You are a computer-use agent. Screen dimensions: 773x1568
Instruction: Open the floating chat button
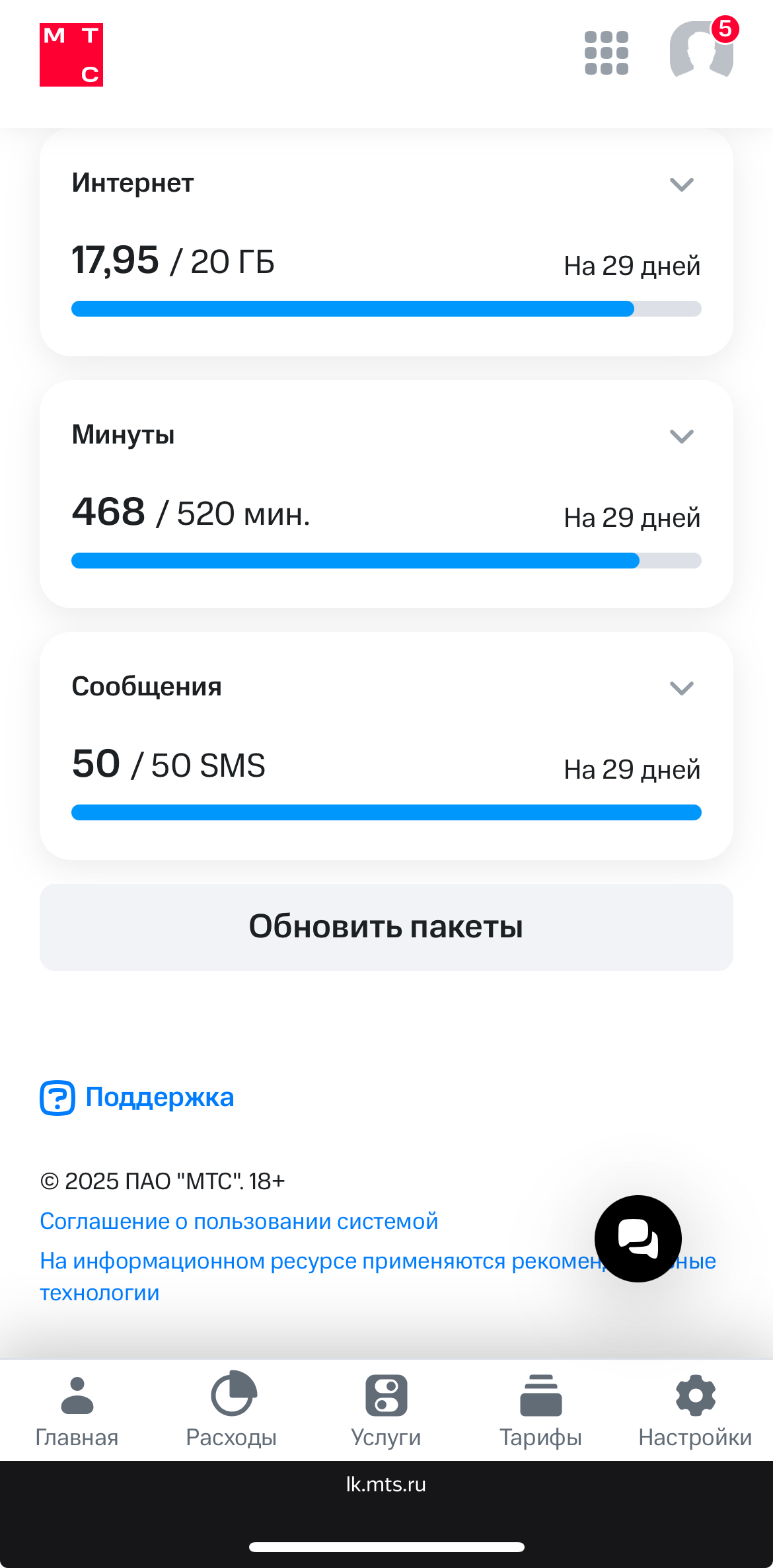click(638, 1238)
